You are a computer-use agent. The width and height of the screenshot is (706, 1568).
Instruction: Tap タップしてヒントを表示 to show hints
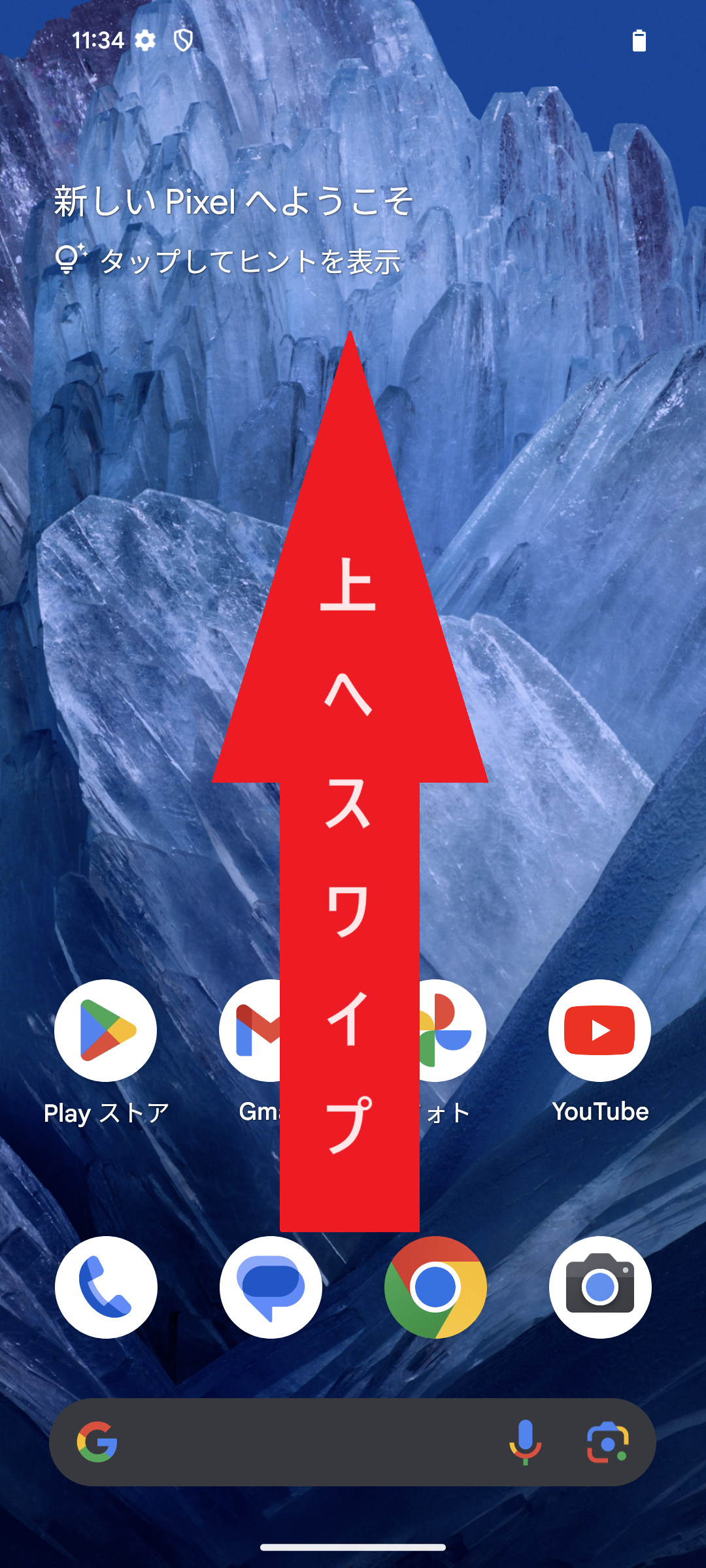point(252,260)
